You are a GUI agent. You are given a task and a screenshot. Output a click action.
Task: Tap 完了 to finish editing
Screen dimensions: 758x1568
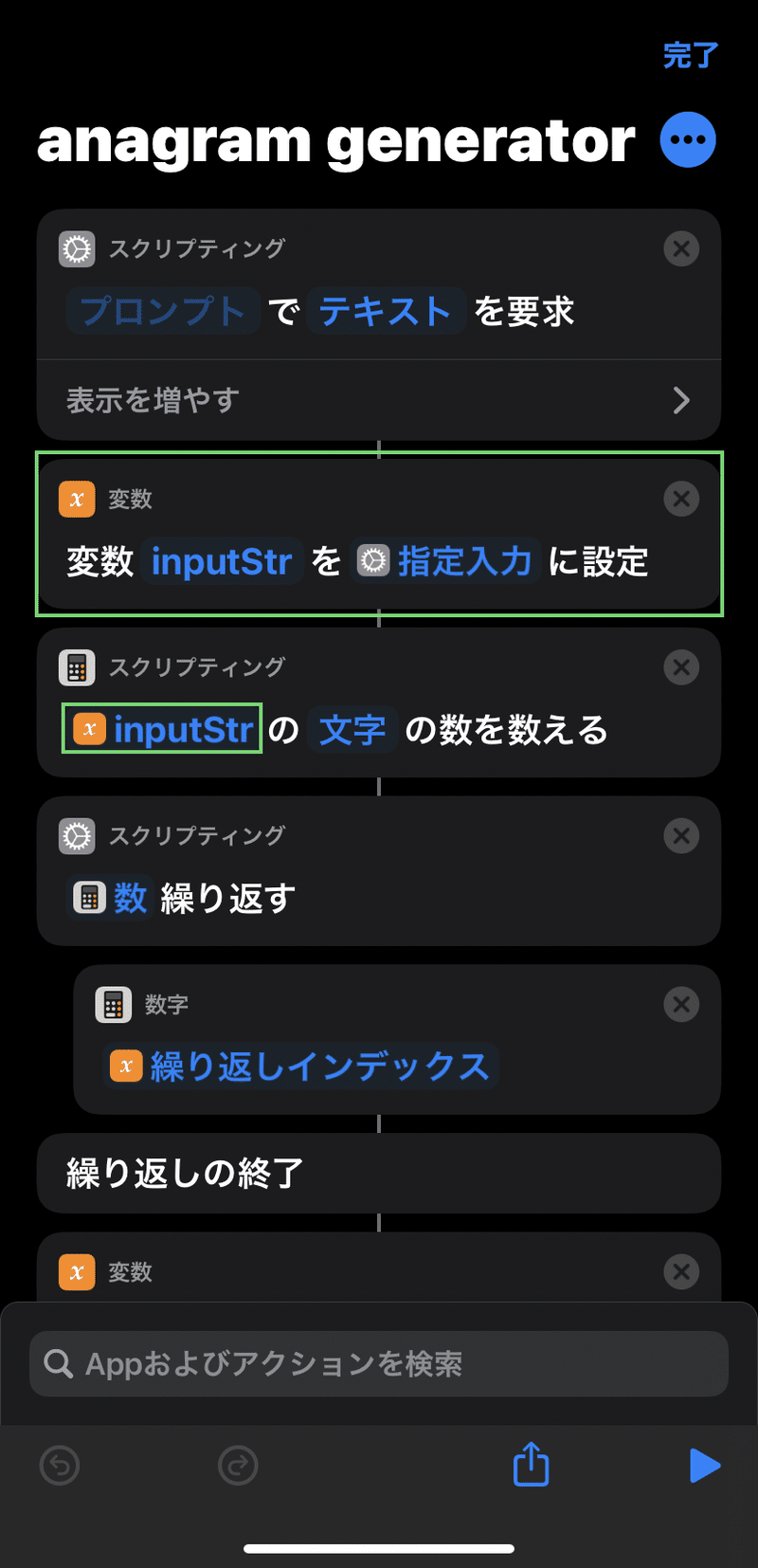coord(691,57)
